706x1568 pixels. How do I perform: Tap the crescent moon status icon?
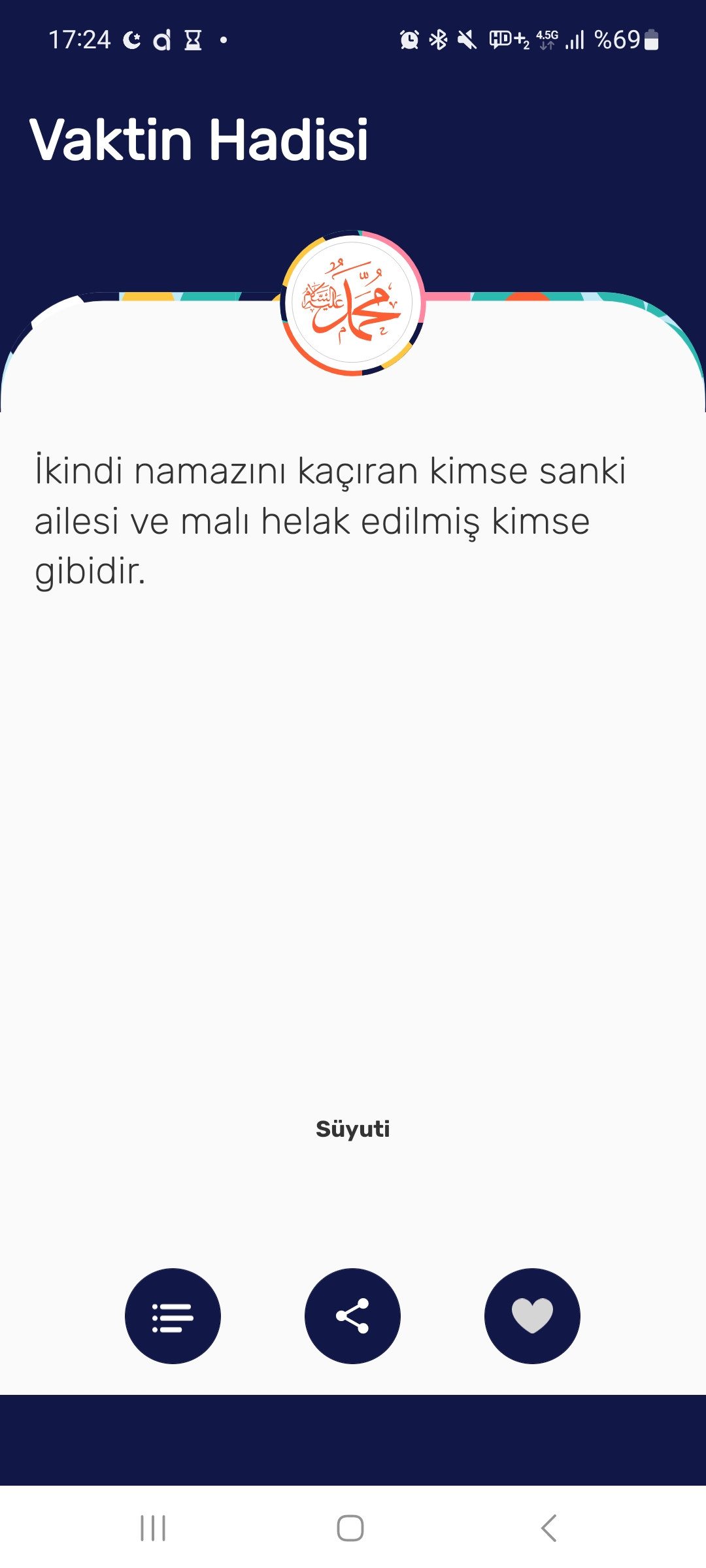131,41
